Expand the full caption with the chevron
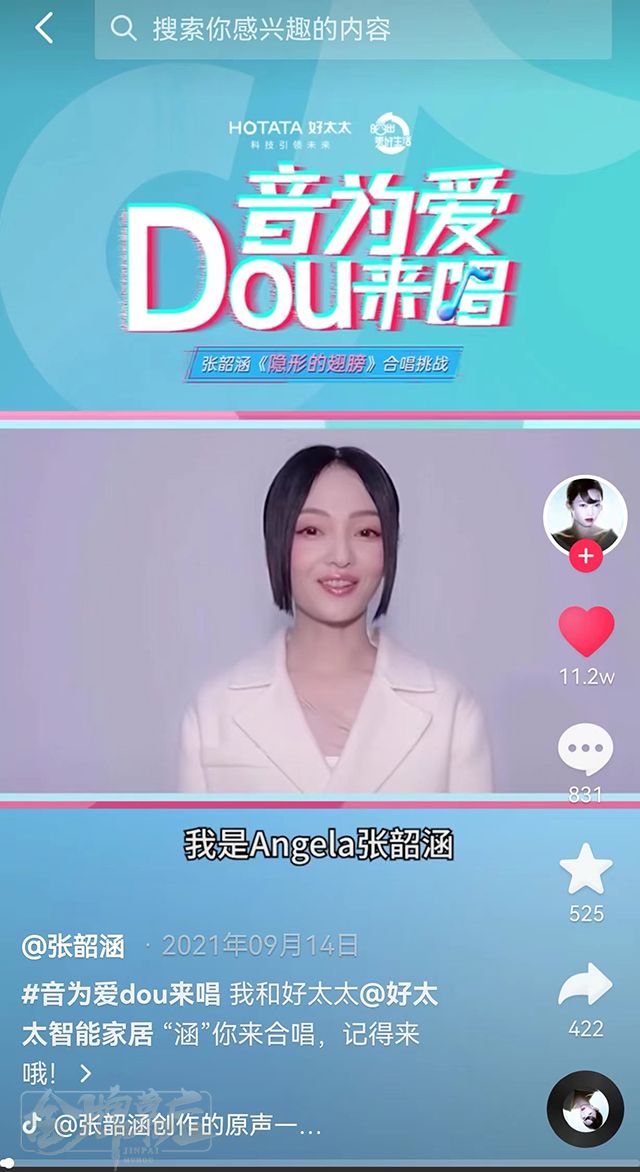Viewport: 640px width, 1172px height. (x=85, y=1074)
